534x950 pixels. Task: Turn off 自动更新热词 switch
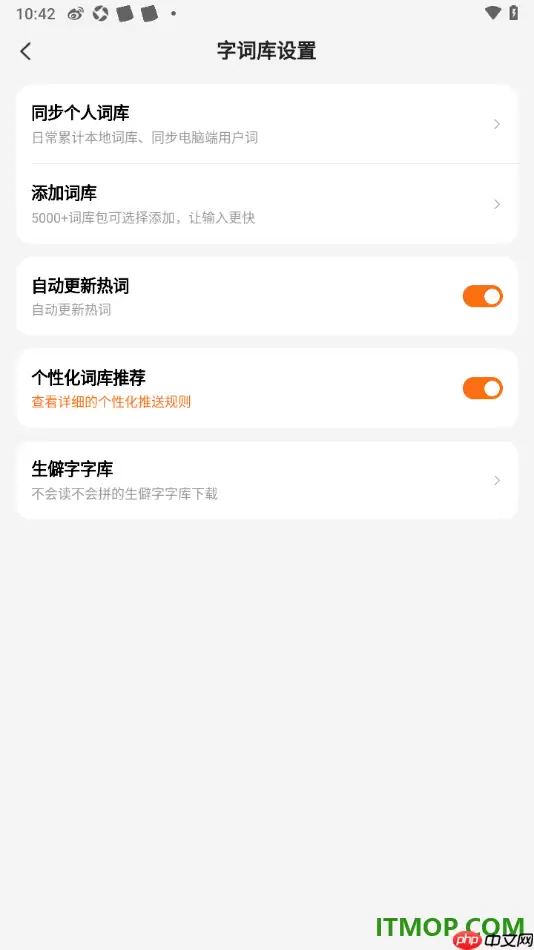tap(482, 296)
